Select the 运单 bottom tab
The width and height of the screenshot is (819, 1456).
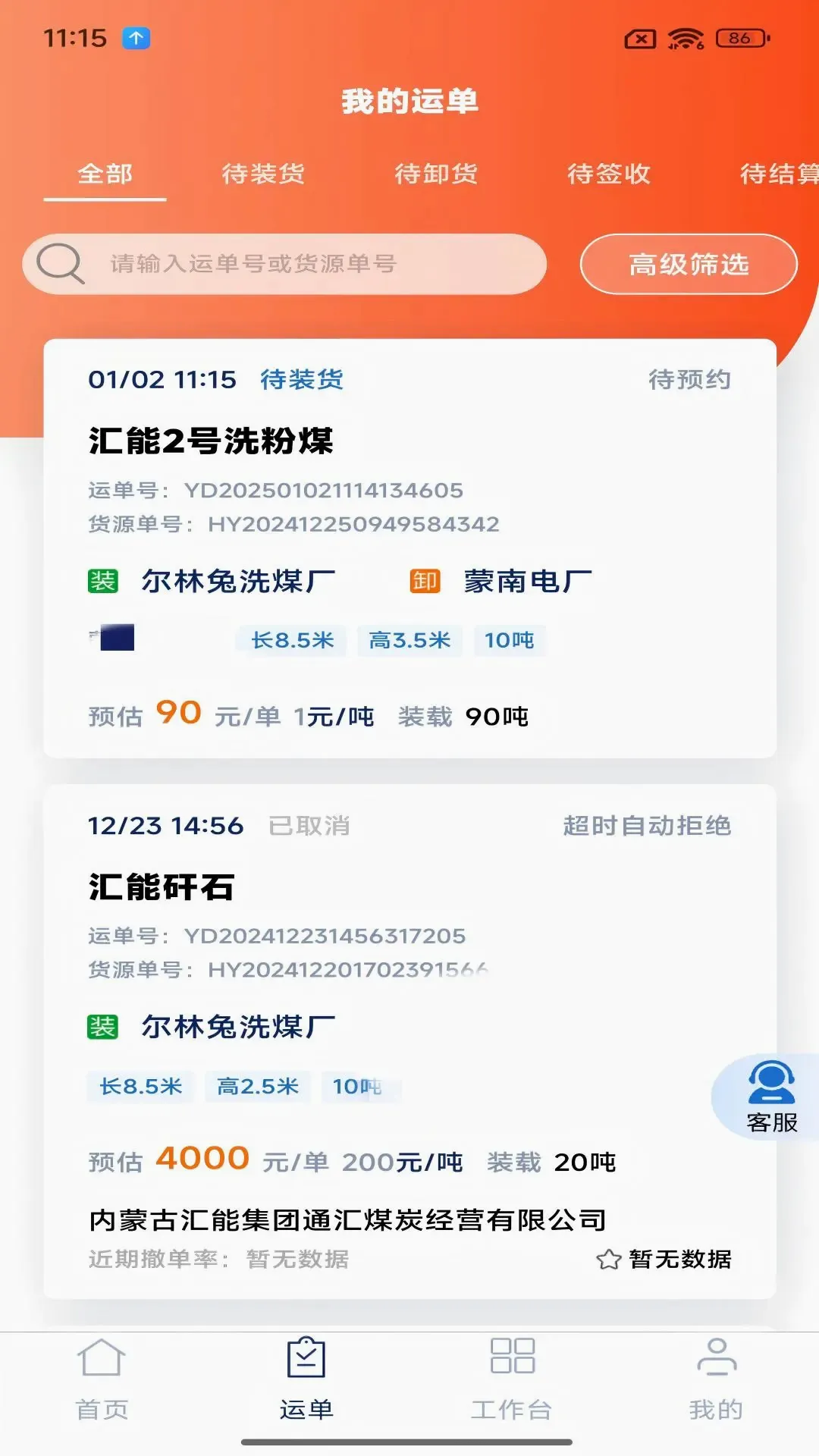tap(306, 1379)
